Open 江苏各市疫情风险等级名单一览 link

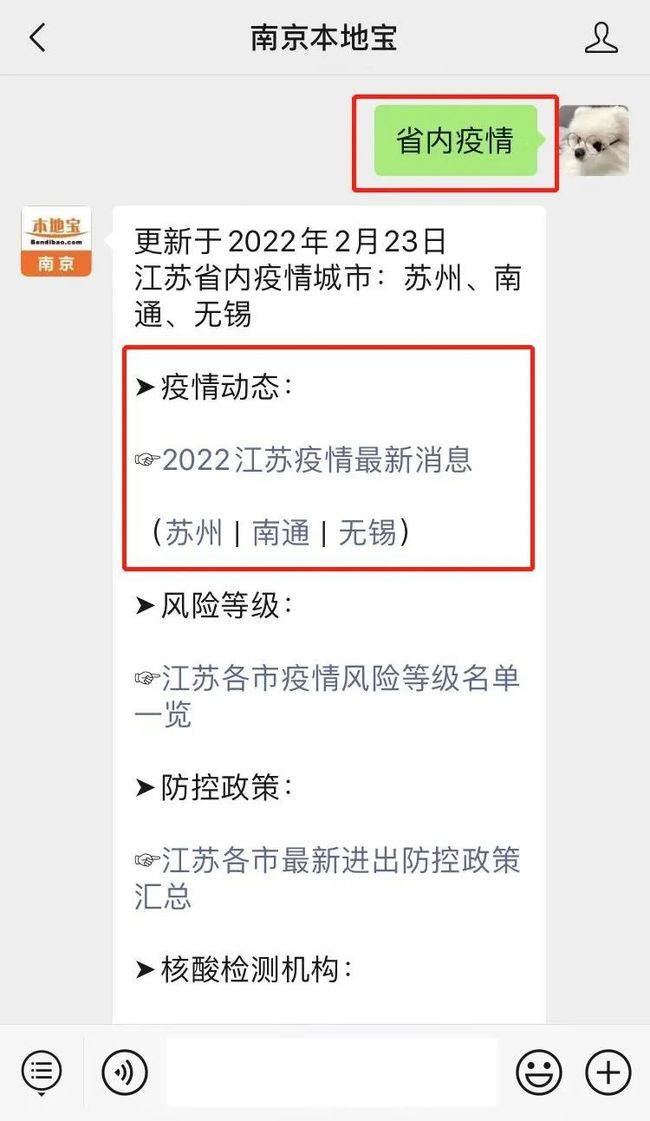pyautogui.click(x=327, y=696)
